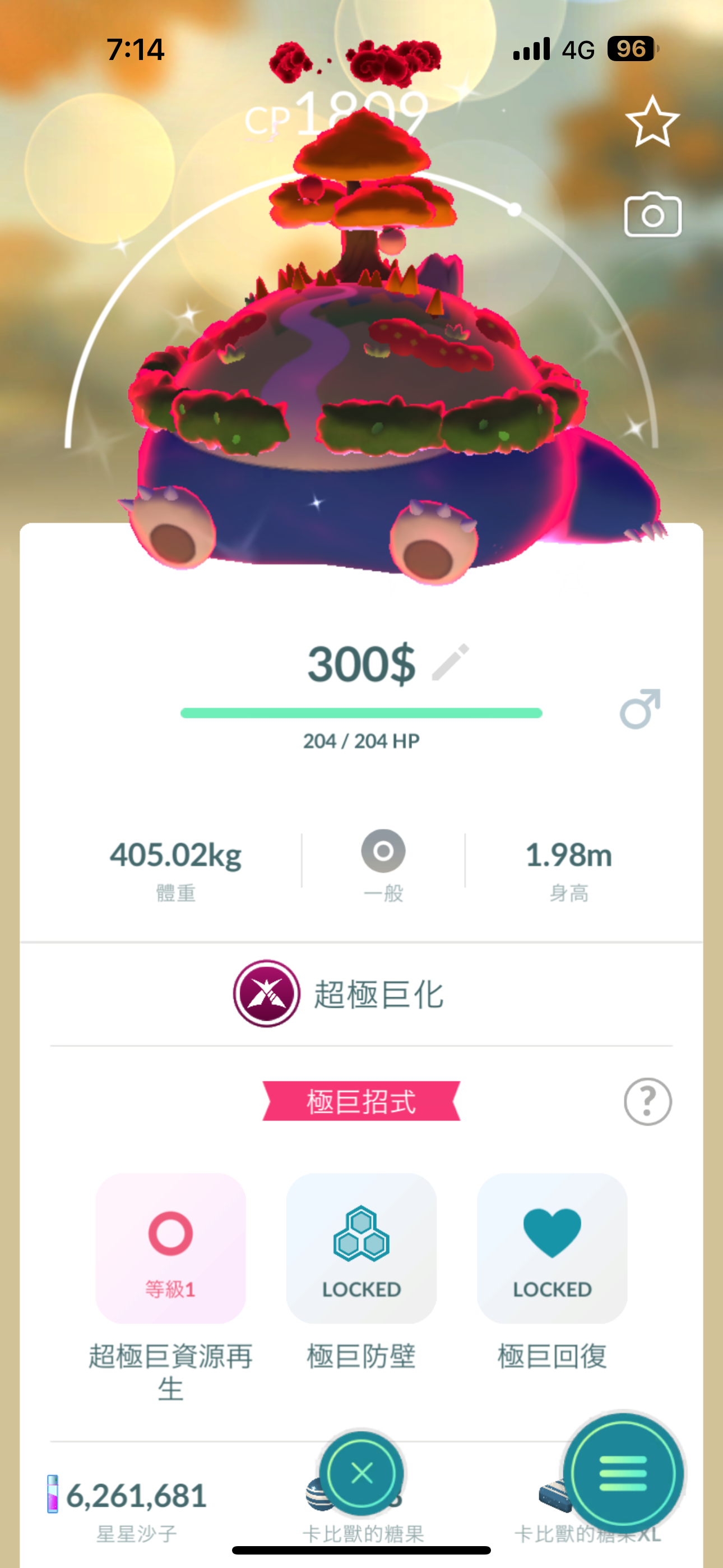The height and width of the screenshot is (1568, 723).
Task: Tap the locked 極巨防壁 move
Action: click(x=361, y=1248)
